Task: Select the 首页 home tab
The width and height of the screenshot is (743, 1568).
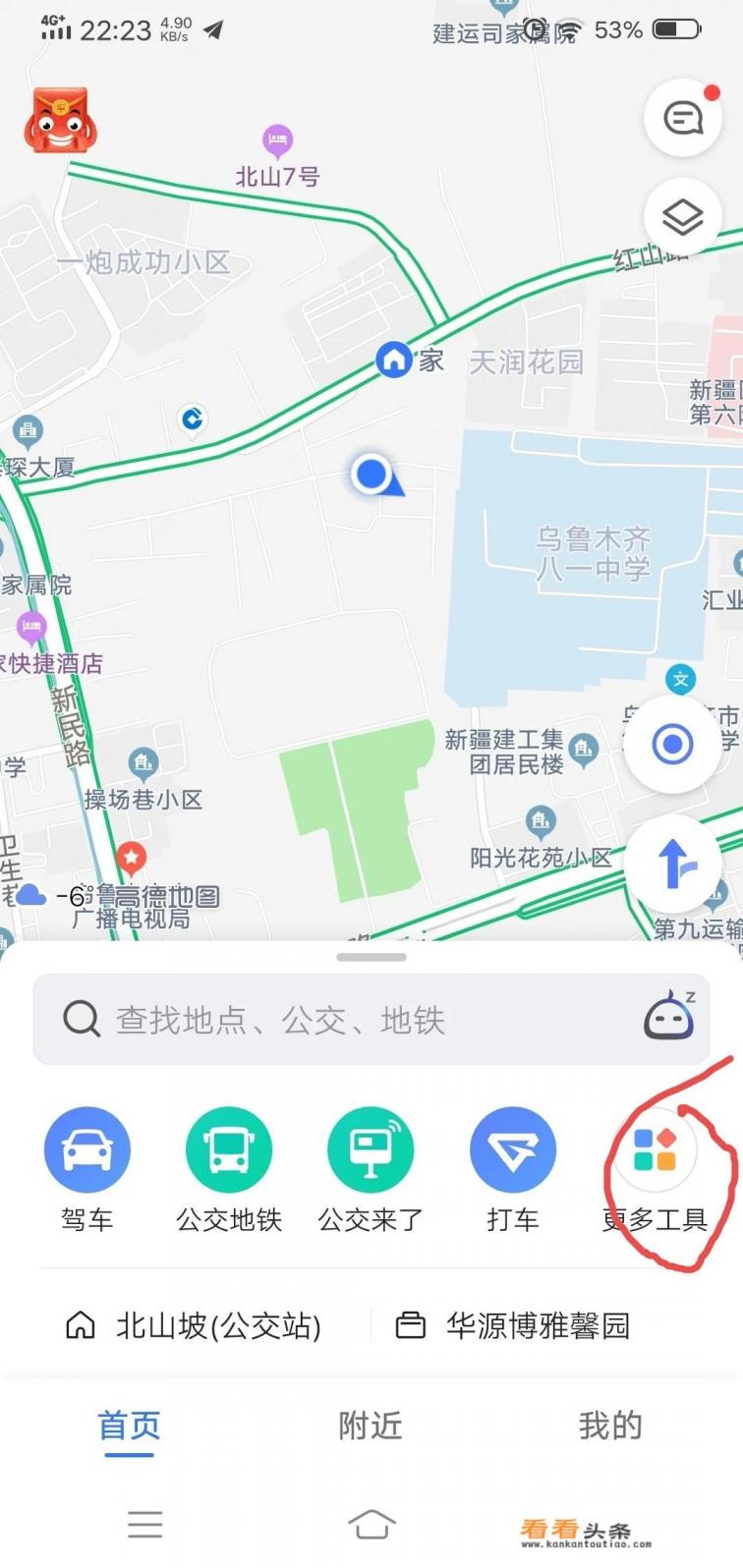Action: pyautogui.click(x=129, y=1427)
